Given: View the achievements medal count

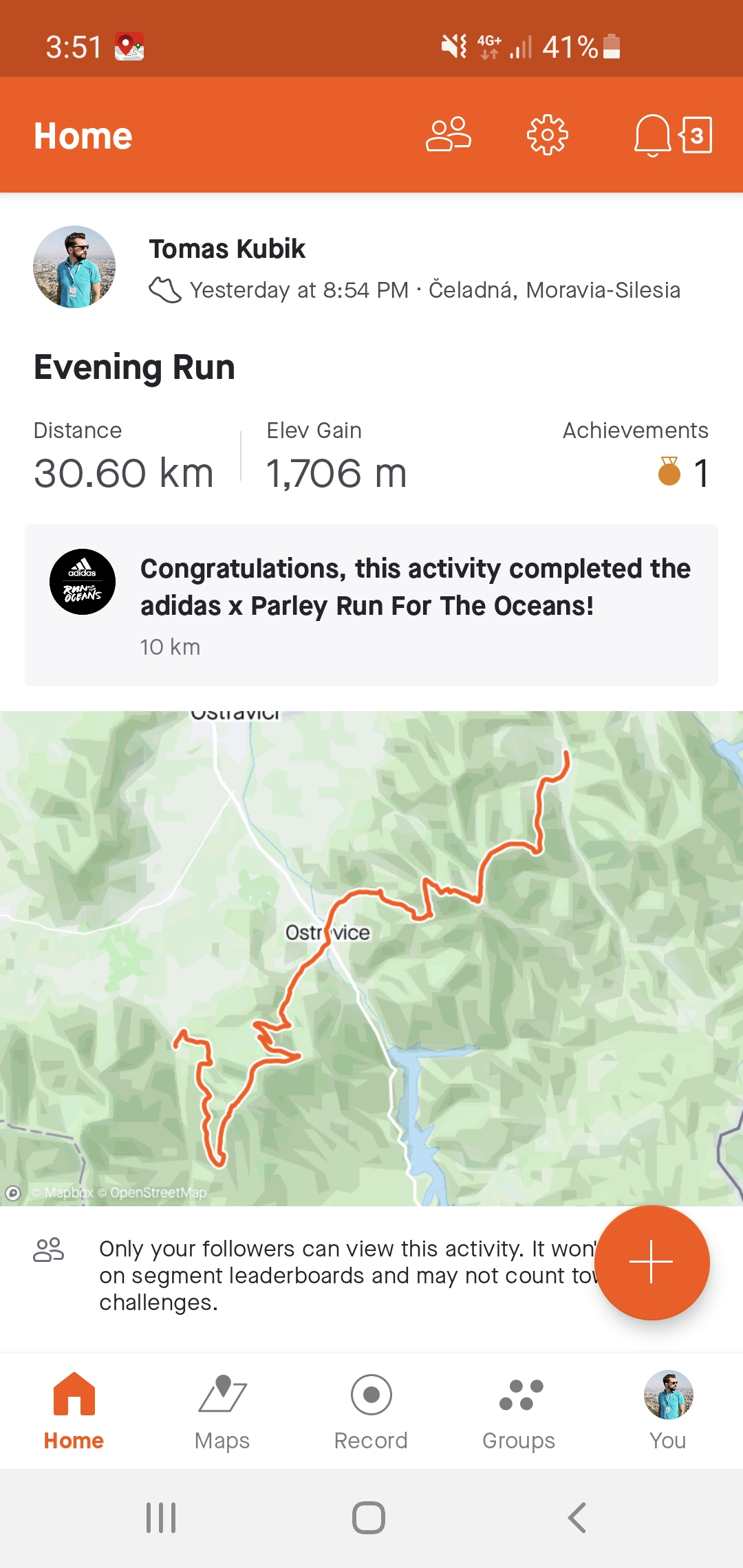Looking at the screenshot, I should [683, 472].
